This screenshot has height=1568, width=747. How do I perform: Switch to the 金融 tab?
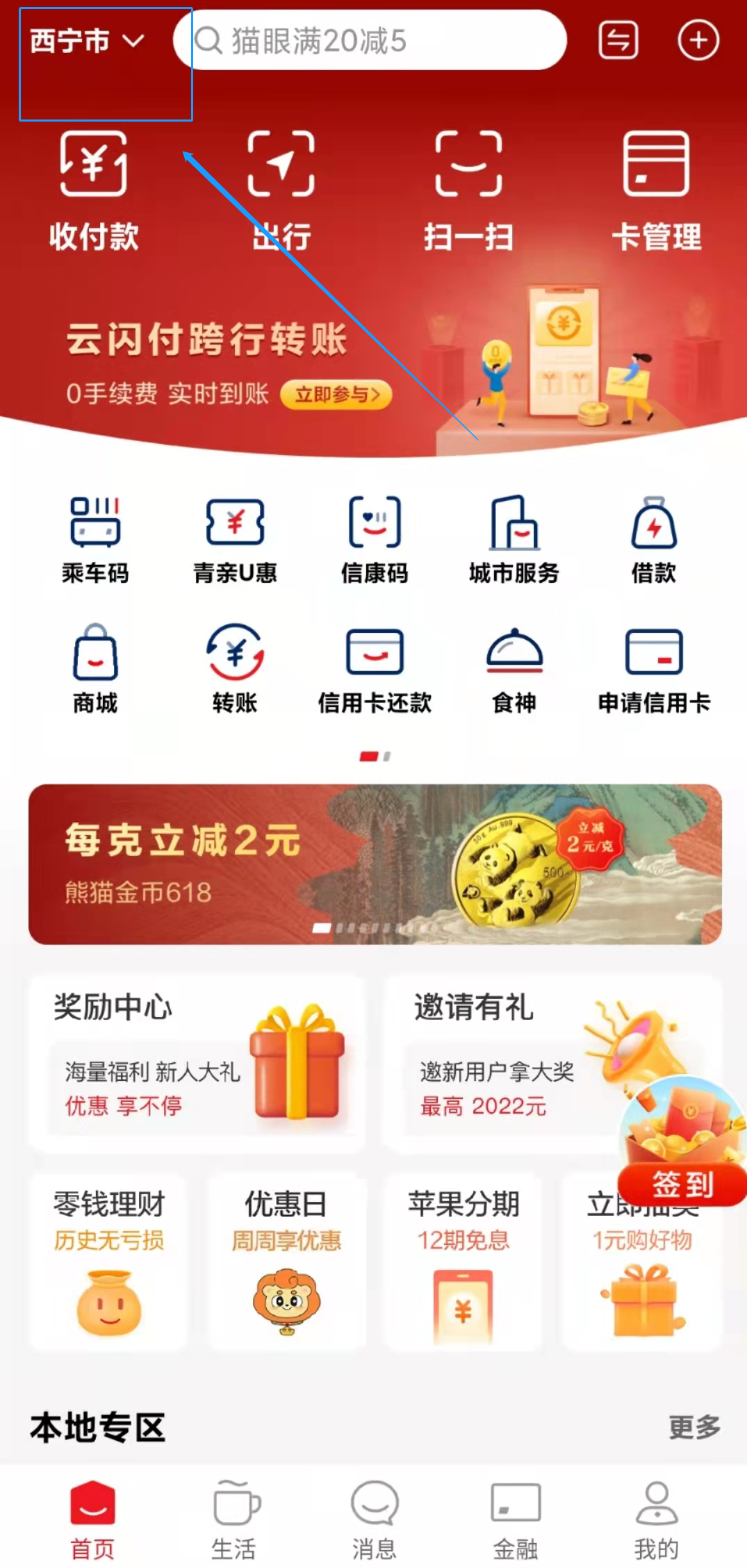click(x=515, y=1519)
